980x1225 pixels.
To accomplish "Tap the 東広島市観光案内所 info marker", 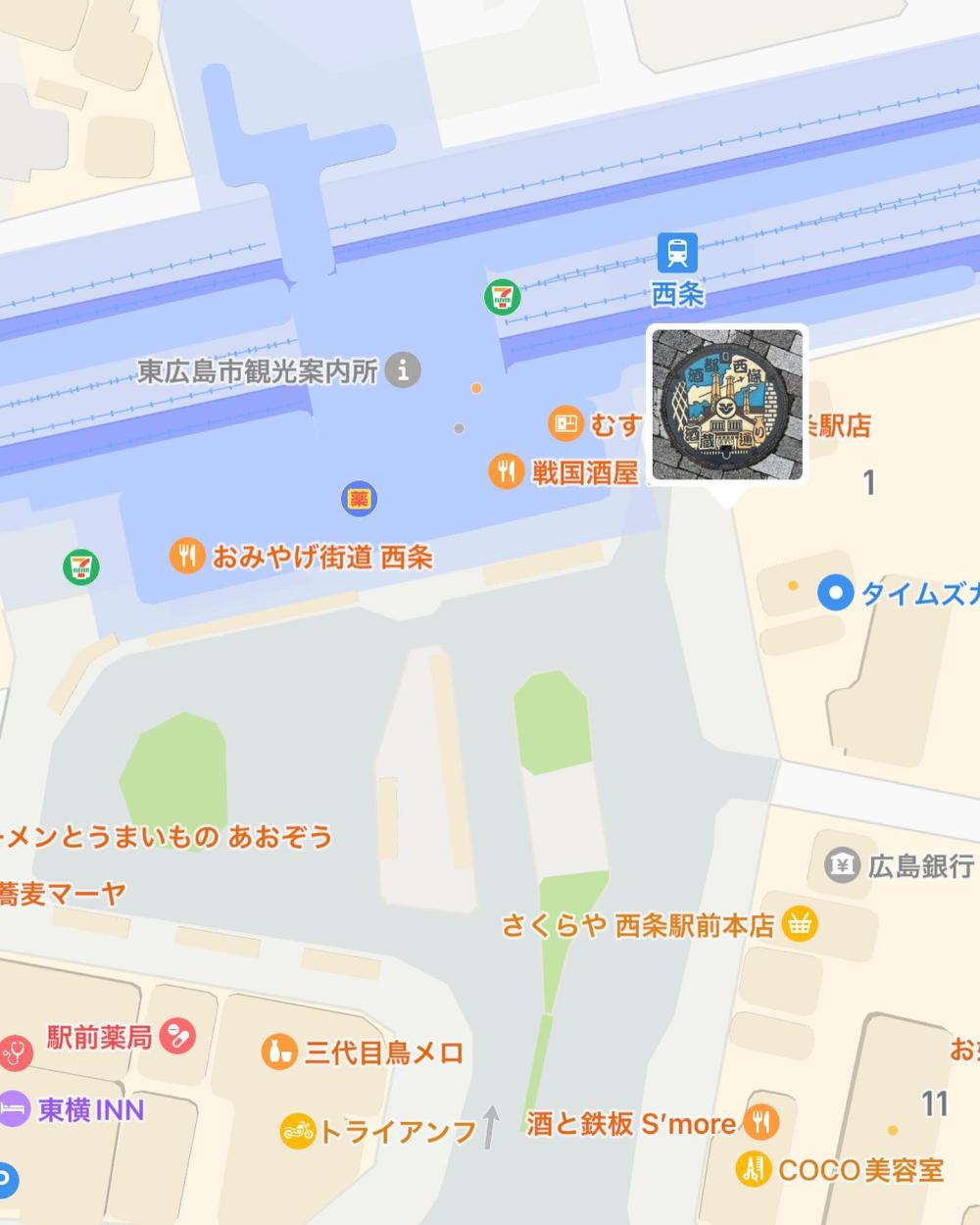I will tap(403, 370).
